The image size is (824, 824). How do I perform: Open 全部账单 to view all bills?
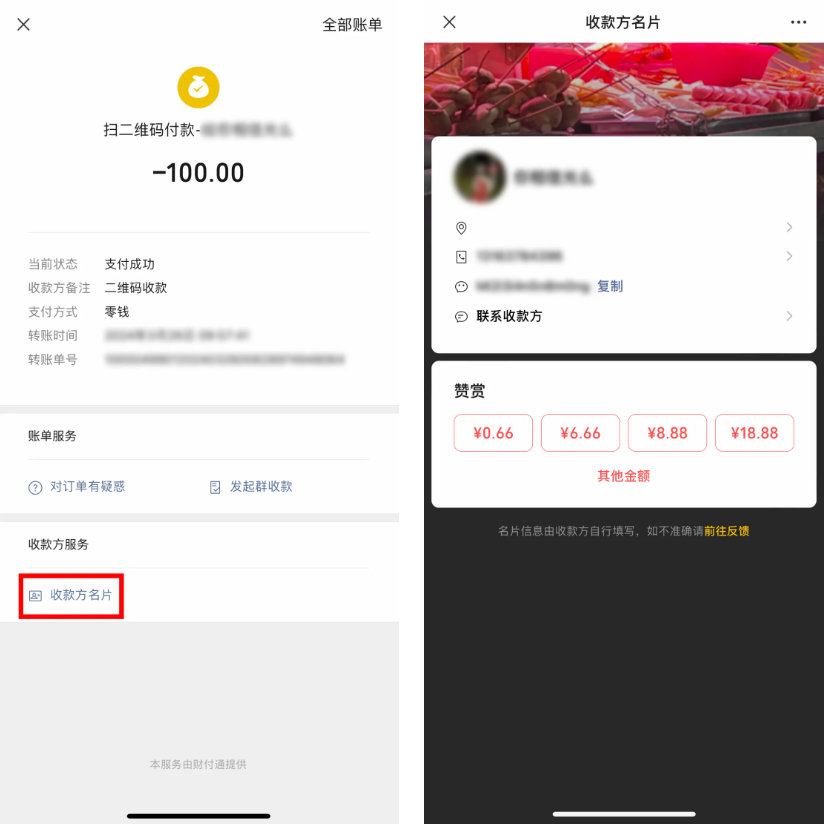(x=352, y=25)
